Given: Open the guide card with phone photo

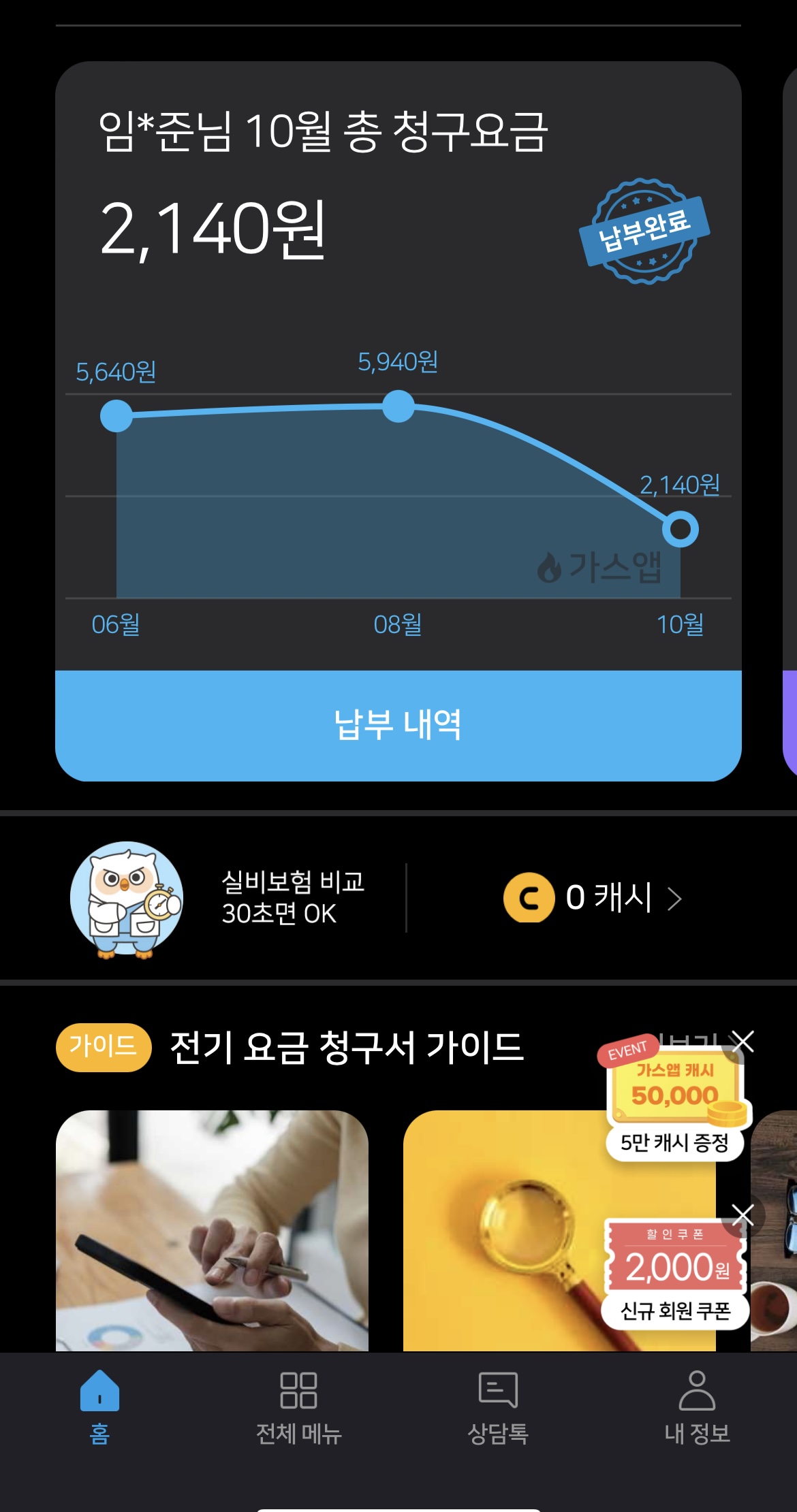Looking at the screenshot, I should click(x=212, y=1229).
